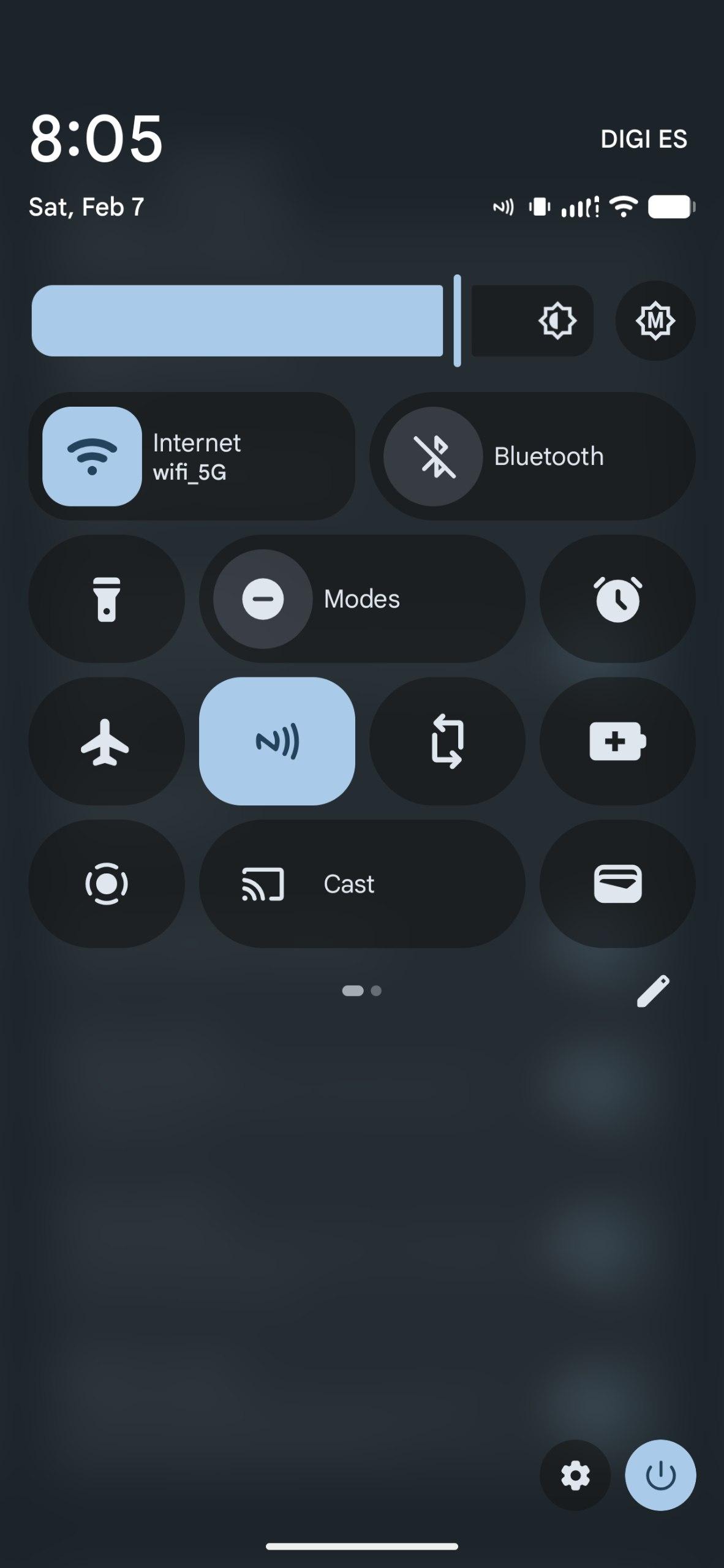Viewport: 724px width, 1568px height.
Task: Open the wallet tile
Action: pos(617,884)
